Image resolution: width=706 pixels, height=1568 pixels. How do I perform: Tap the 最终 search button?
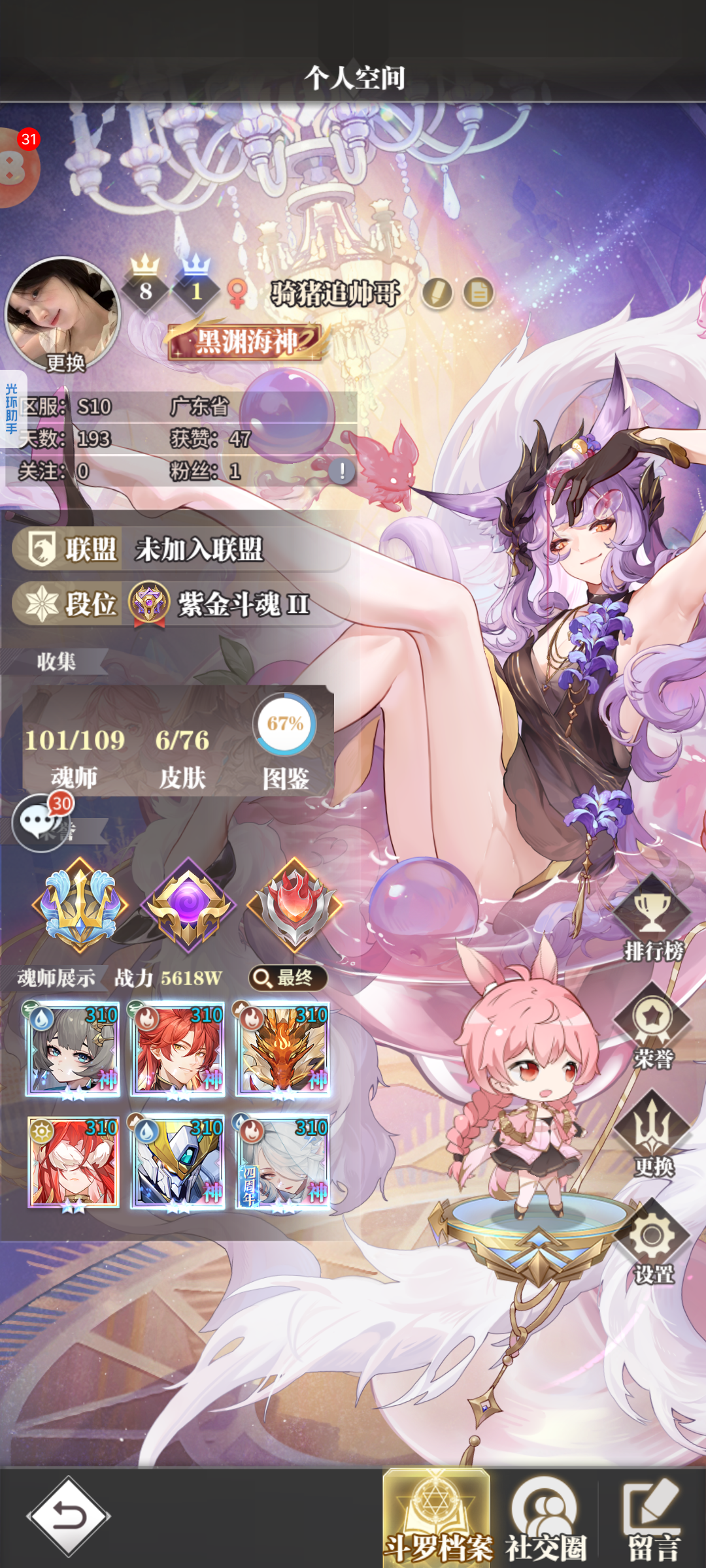(x=288, y=978)
